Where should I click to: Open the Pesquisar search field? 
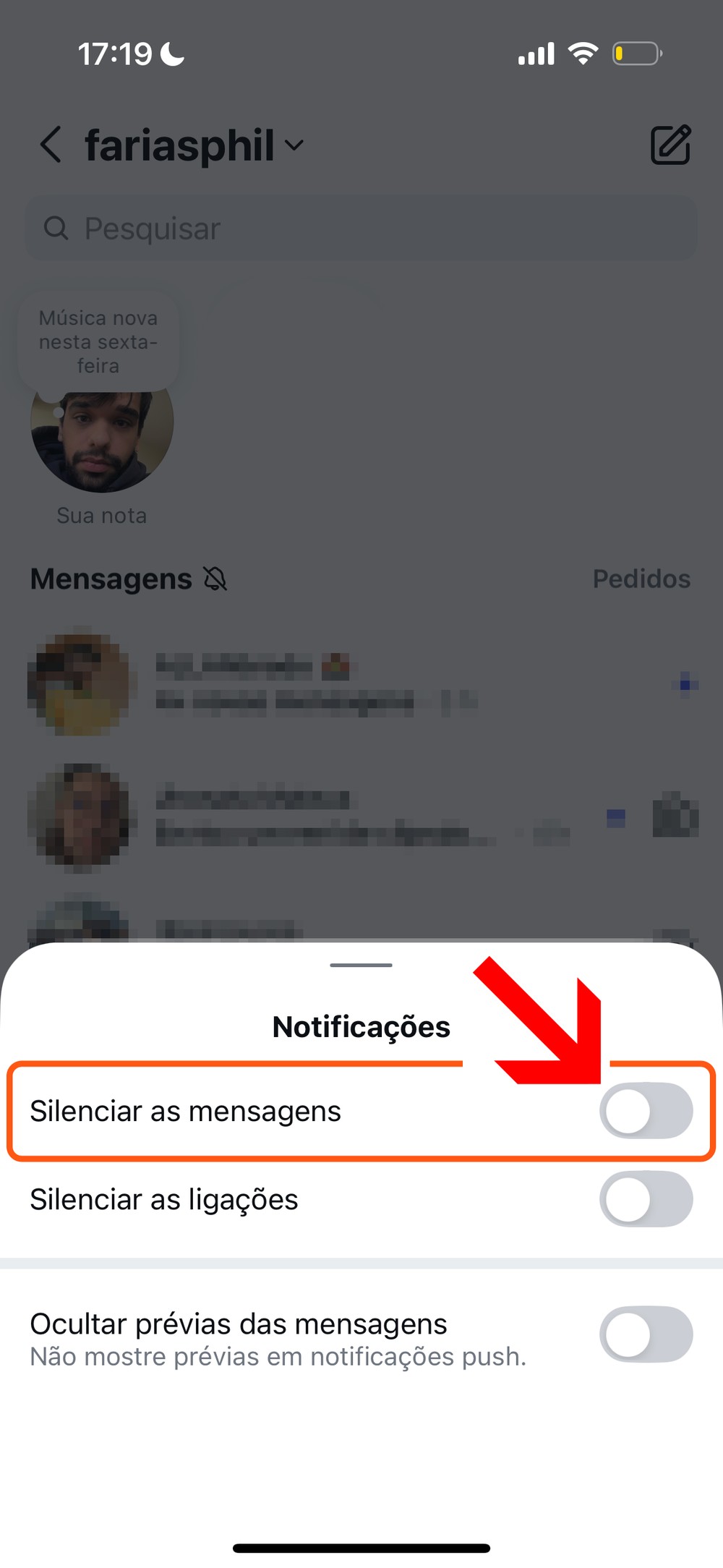[361, 229]
